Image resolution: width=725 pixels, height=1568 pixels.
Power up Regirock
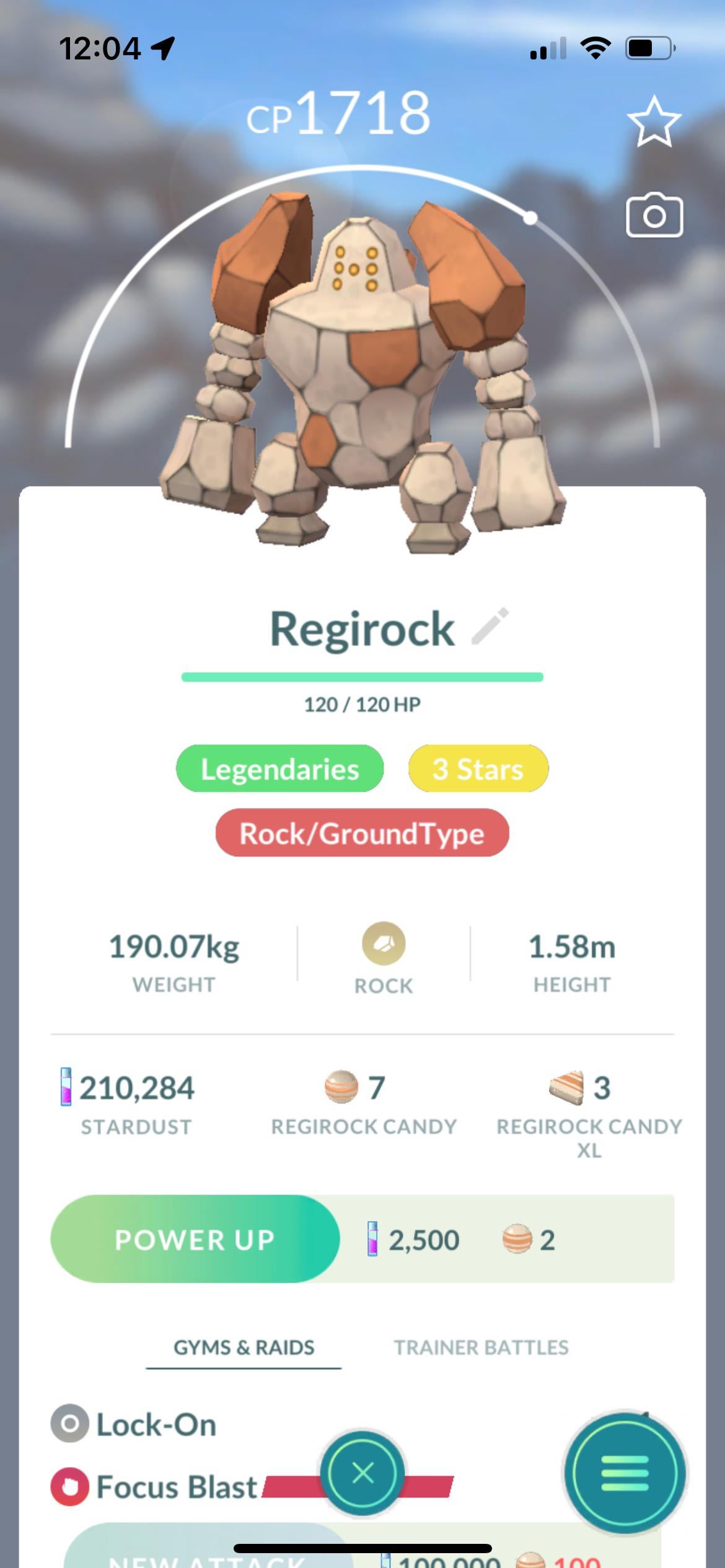pyautogui.click(x=195, y=1239)
